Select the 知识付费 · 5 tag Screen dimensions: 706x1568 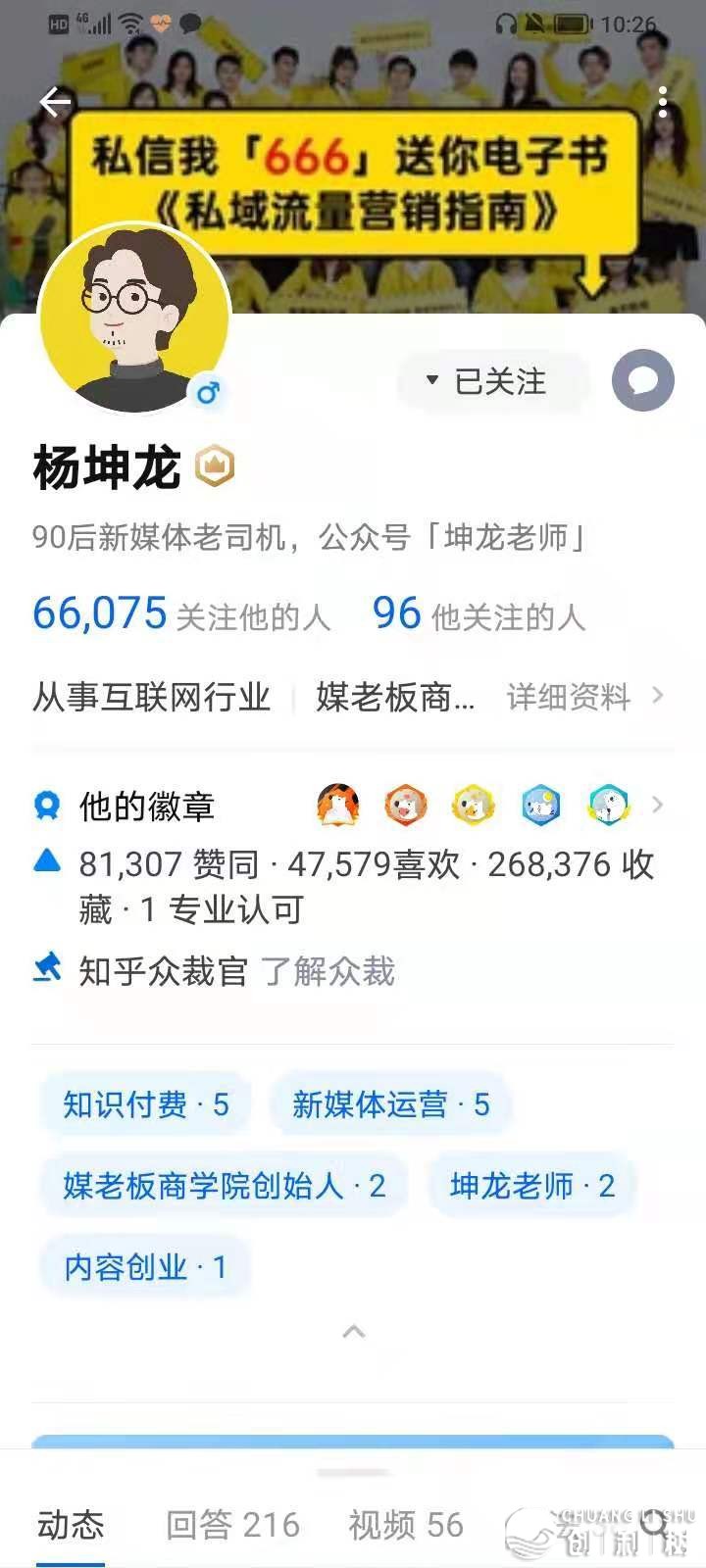[145, 1104]
